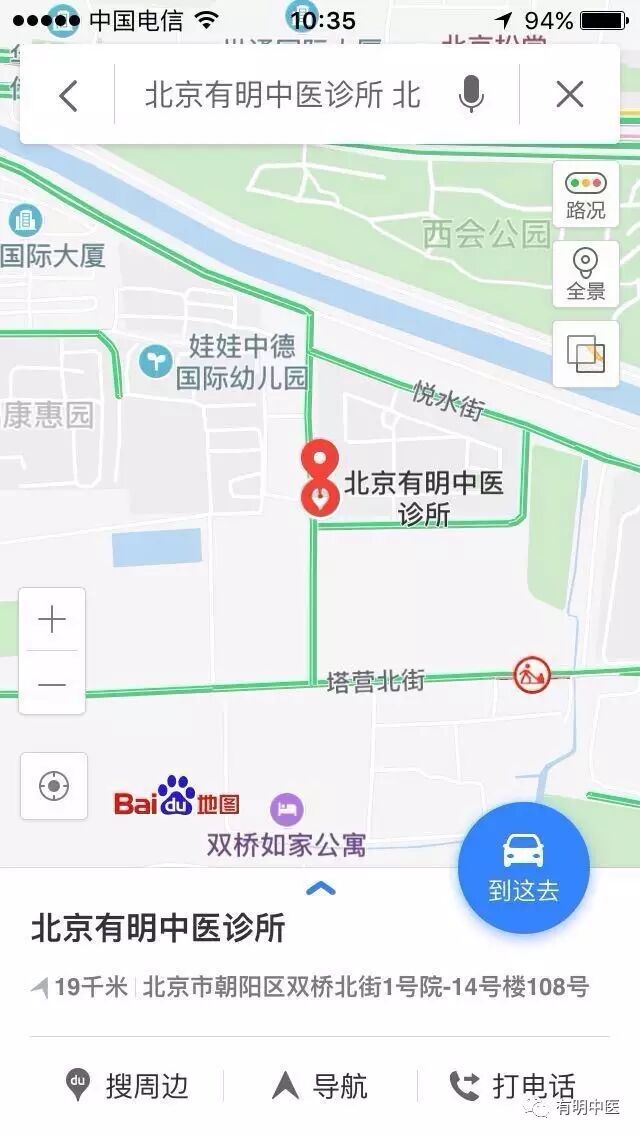This screenshot has height=1136, width=640.
Task: Center map on my current location
Action: tap(54, 786)
